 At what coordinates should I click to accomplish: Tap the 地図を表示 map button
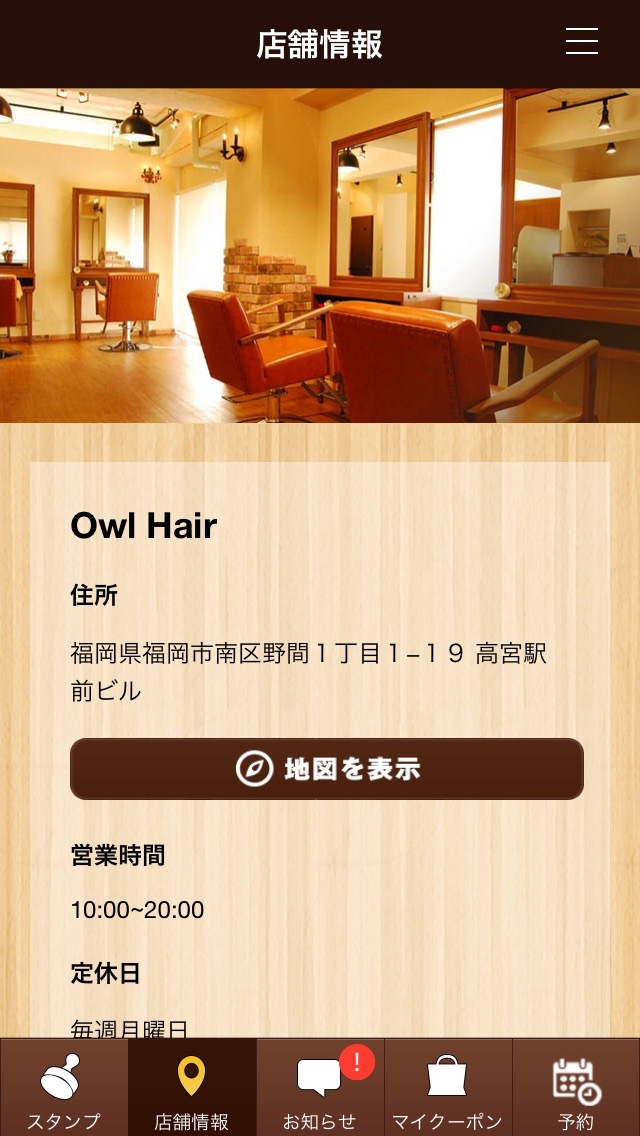[327, 769]
